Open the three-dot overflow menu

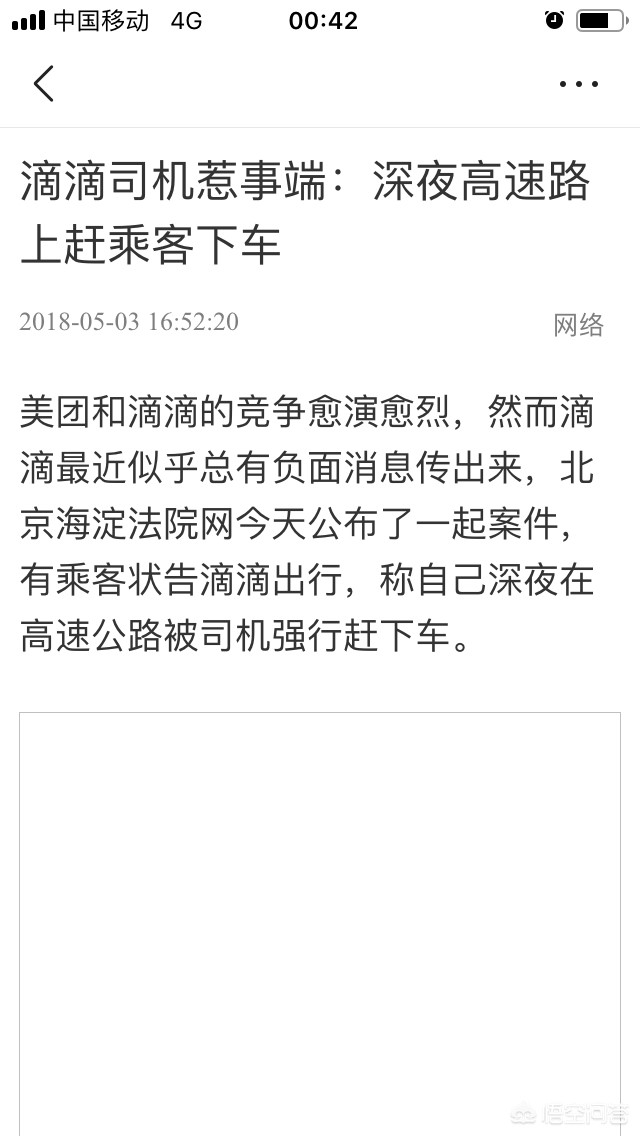tap(578, 84)
